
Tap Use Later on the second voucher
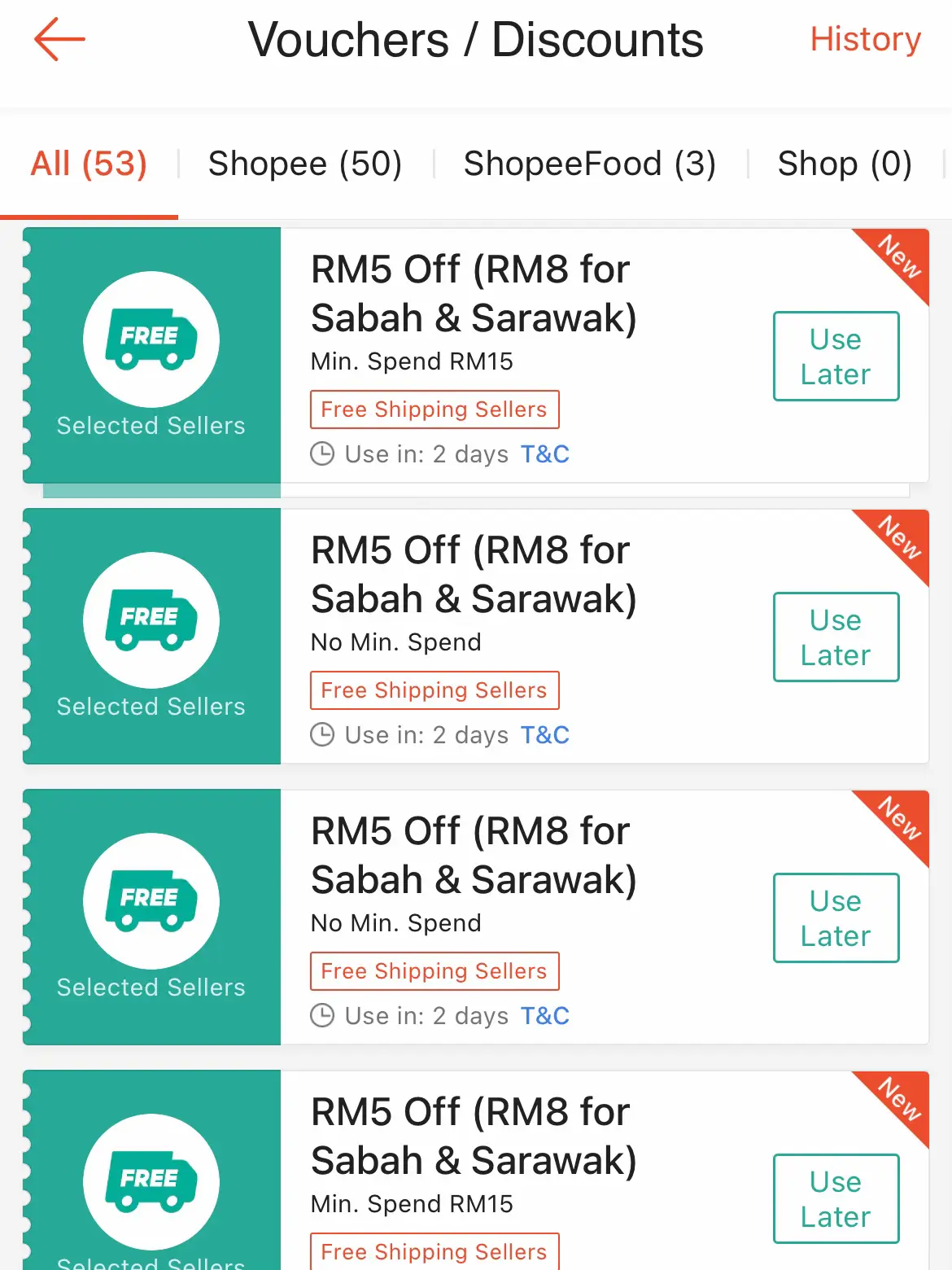pos(836,637)
